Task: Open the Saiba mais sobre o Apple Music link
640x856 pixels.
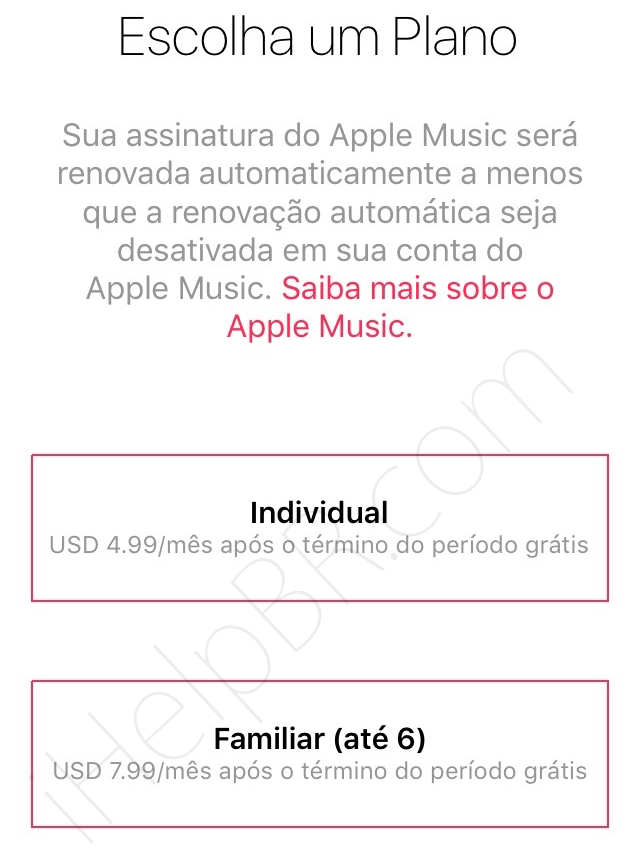Action: (x=417, y=289)
